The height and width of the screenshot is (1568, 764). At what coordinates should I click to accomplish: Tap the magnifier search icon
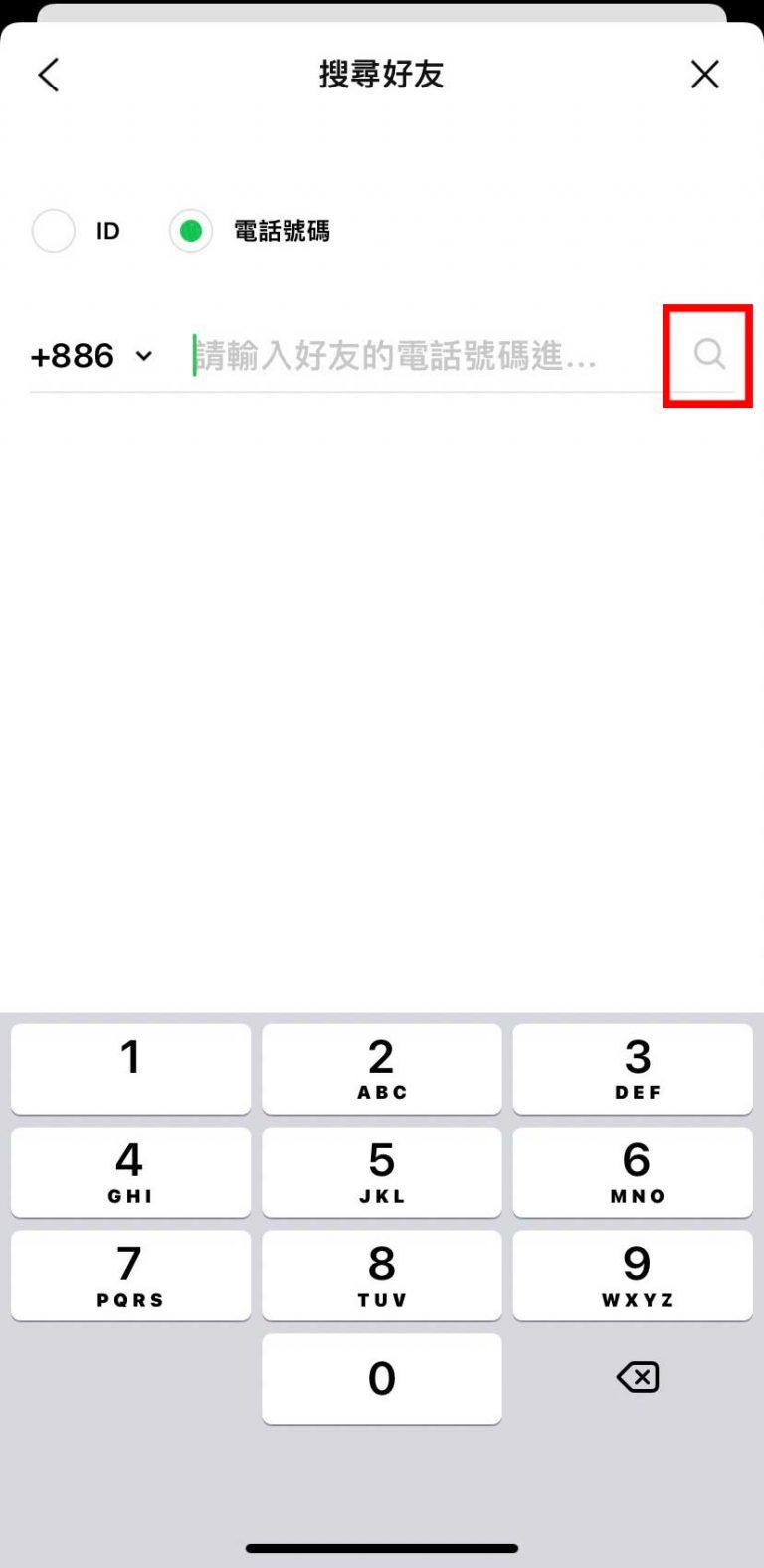coord(709,354)
